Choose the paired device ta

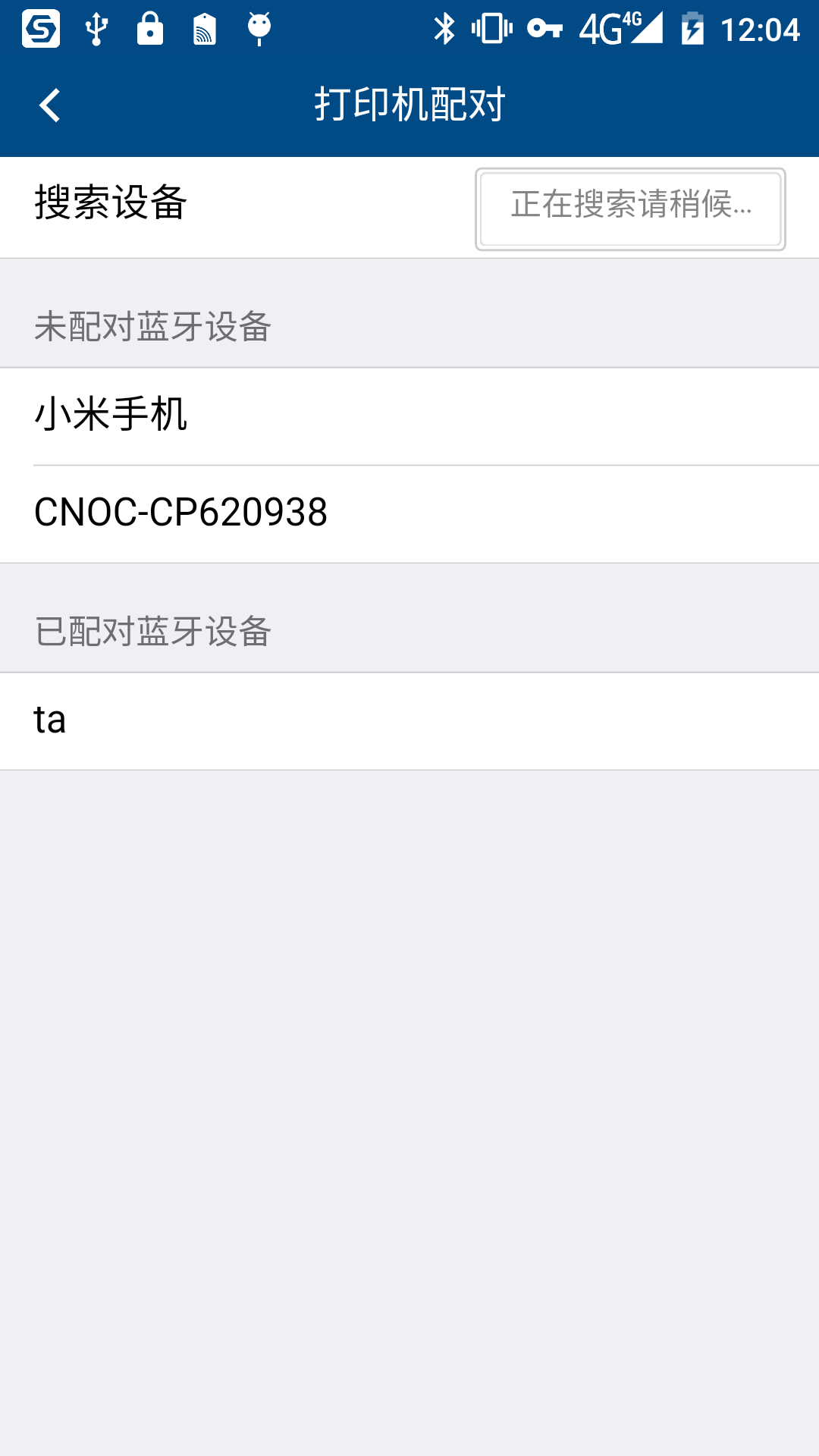coord(409,721)
